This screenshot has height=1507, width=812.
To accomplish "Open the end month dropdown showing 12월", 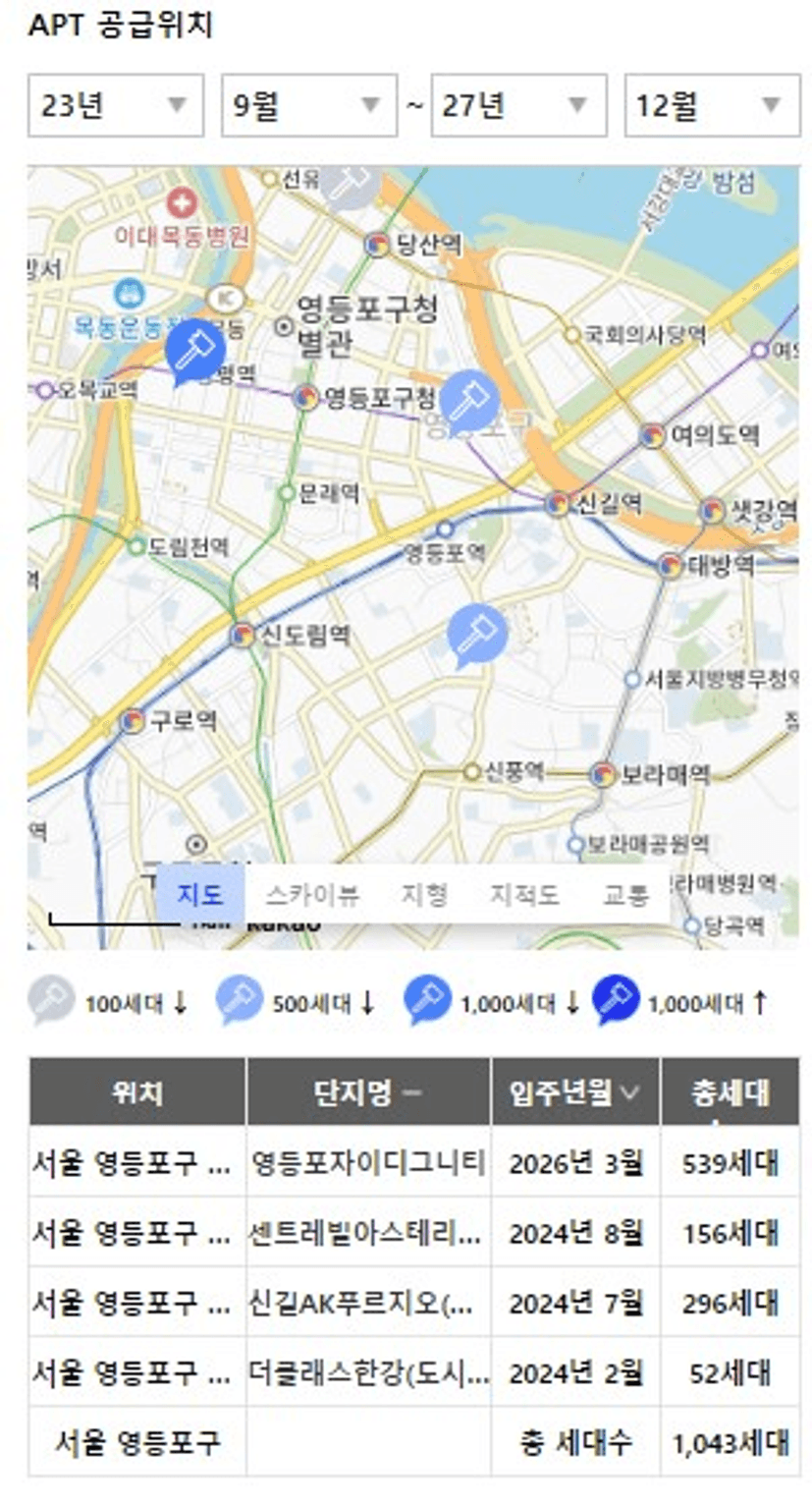I will [x=713, y=105].
